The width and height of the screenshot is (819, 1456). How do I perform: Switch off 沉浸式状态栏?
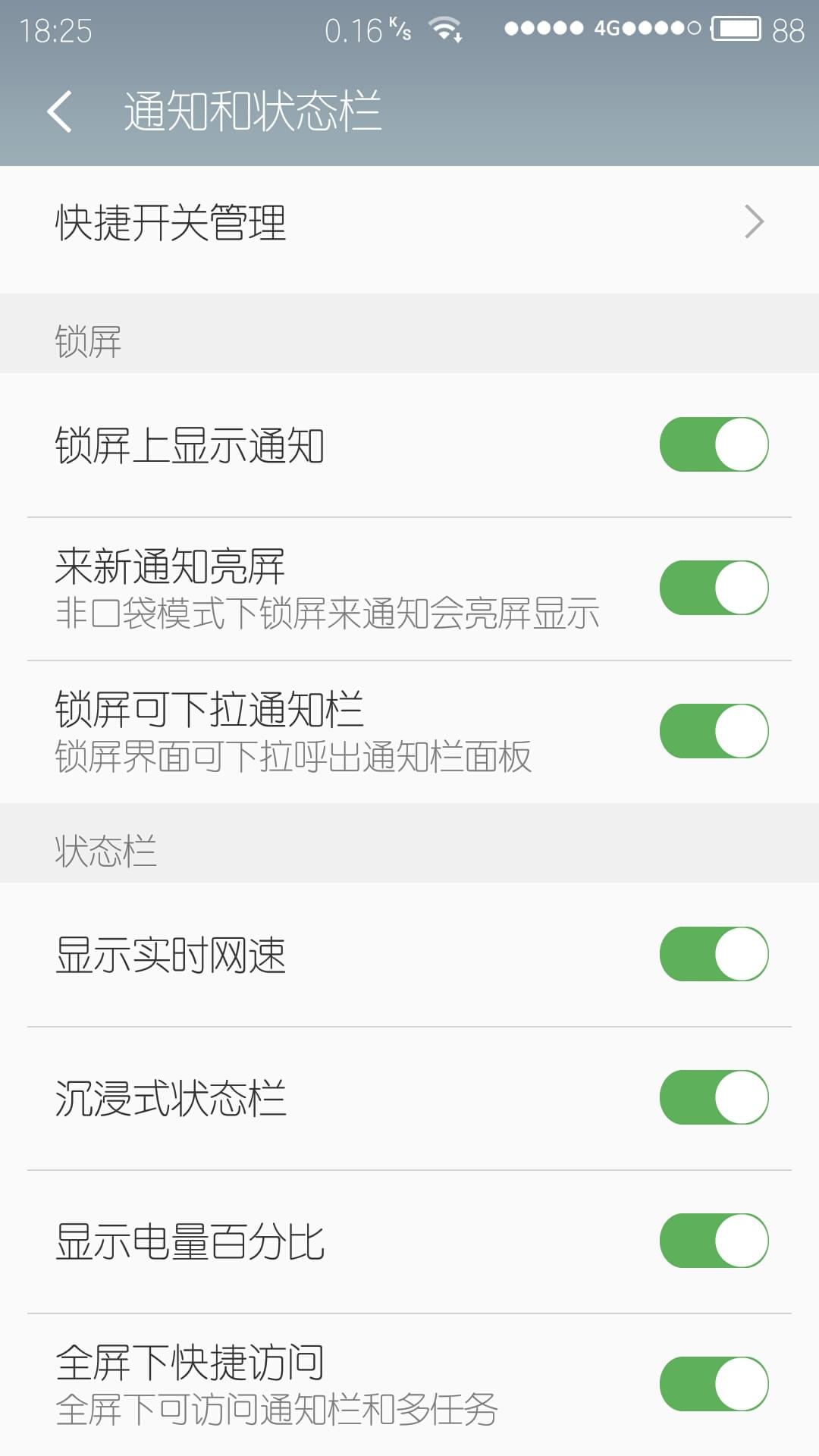click(714, 1097)
